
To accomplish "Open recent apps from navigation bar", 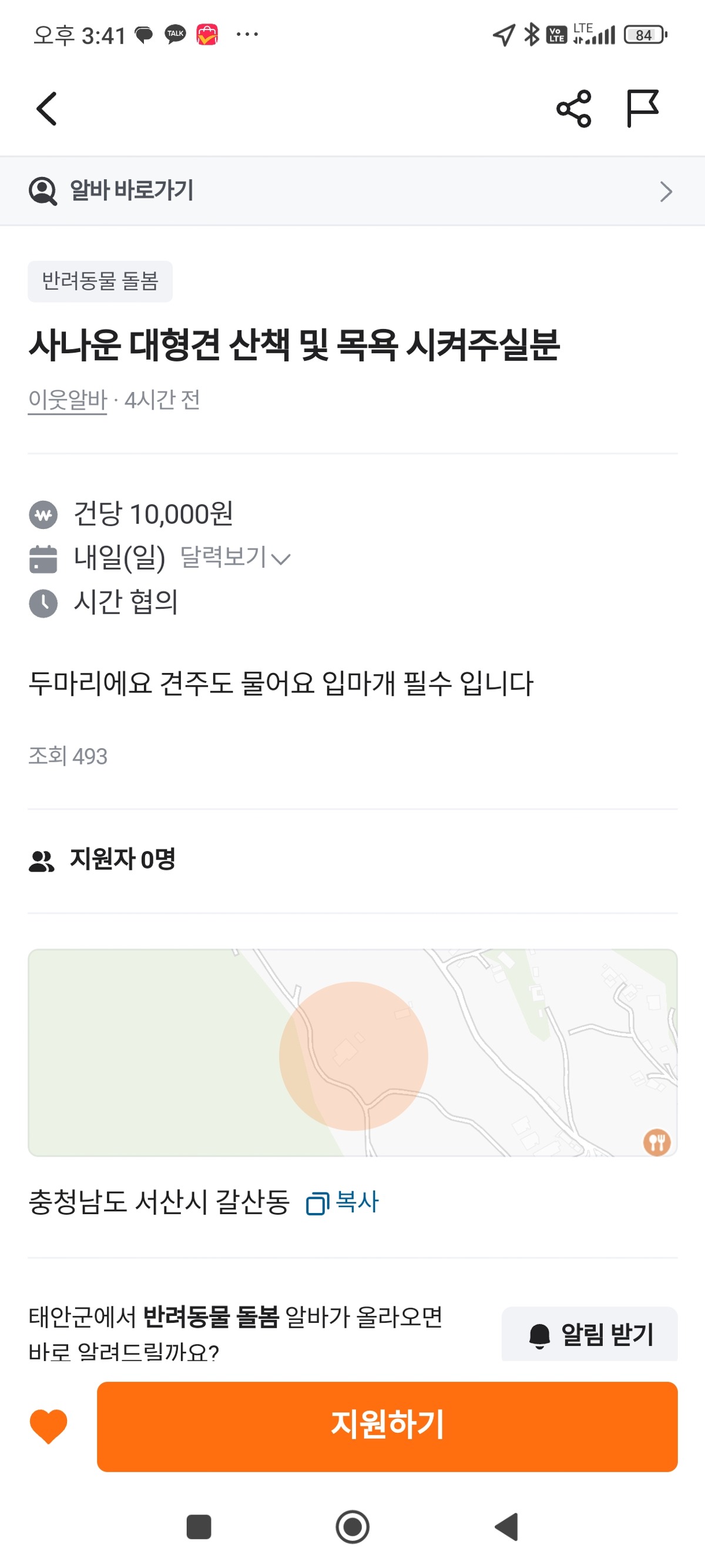I will 199,1527.
